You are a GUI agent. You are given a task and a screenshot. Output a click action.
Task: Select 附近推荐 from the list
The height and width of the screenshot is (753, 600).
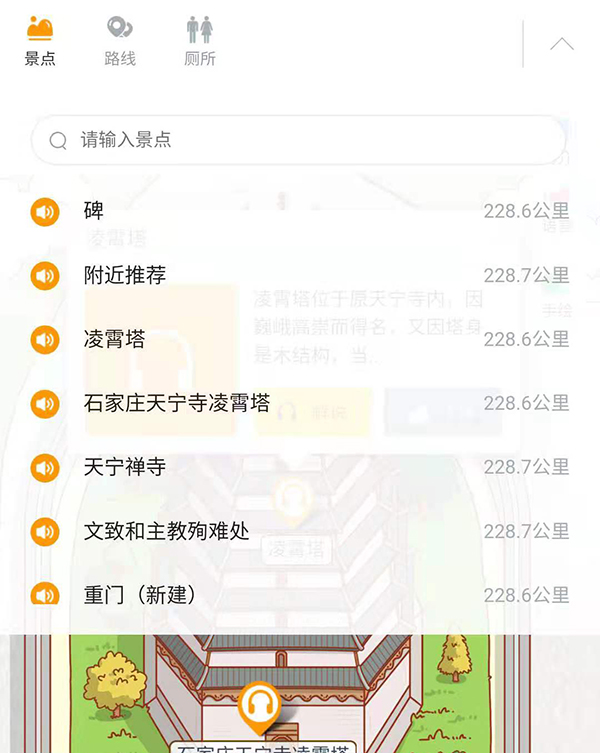pyautogui.click(x=300, y=275)
